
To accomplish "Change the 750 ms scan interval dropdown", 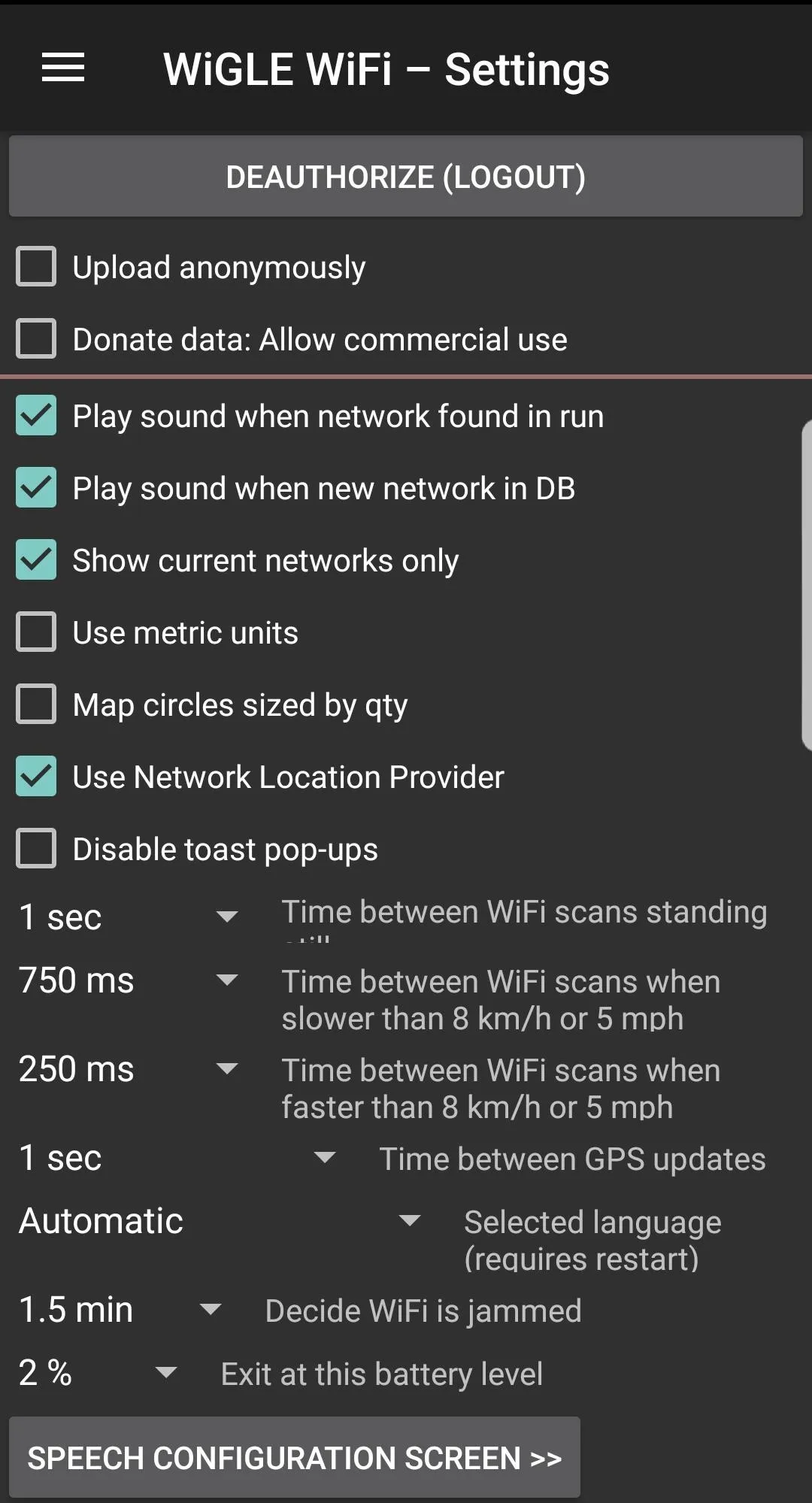I will pyautogui.click(x=129, y=980).
